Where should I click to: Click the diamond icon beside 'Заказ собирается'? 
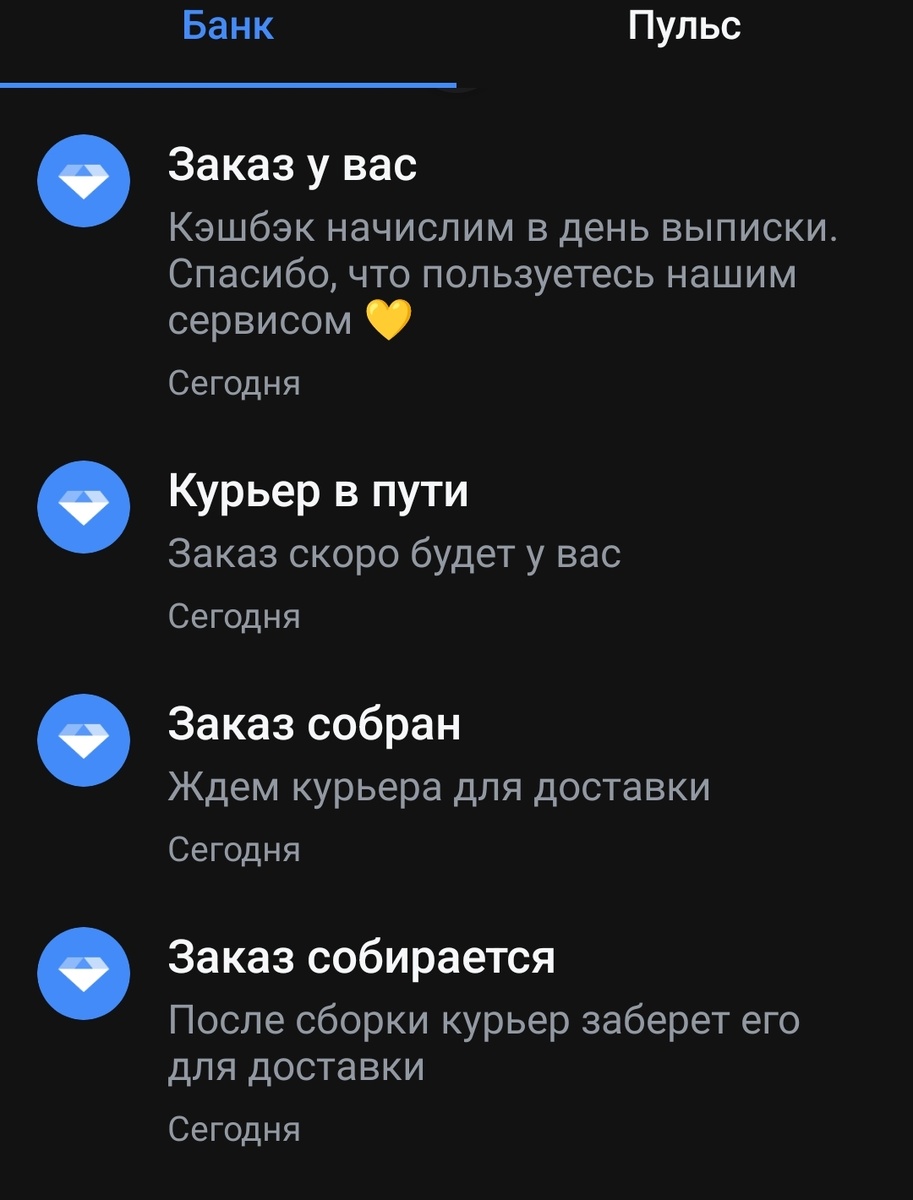tap(84, 972)
